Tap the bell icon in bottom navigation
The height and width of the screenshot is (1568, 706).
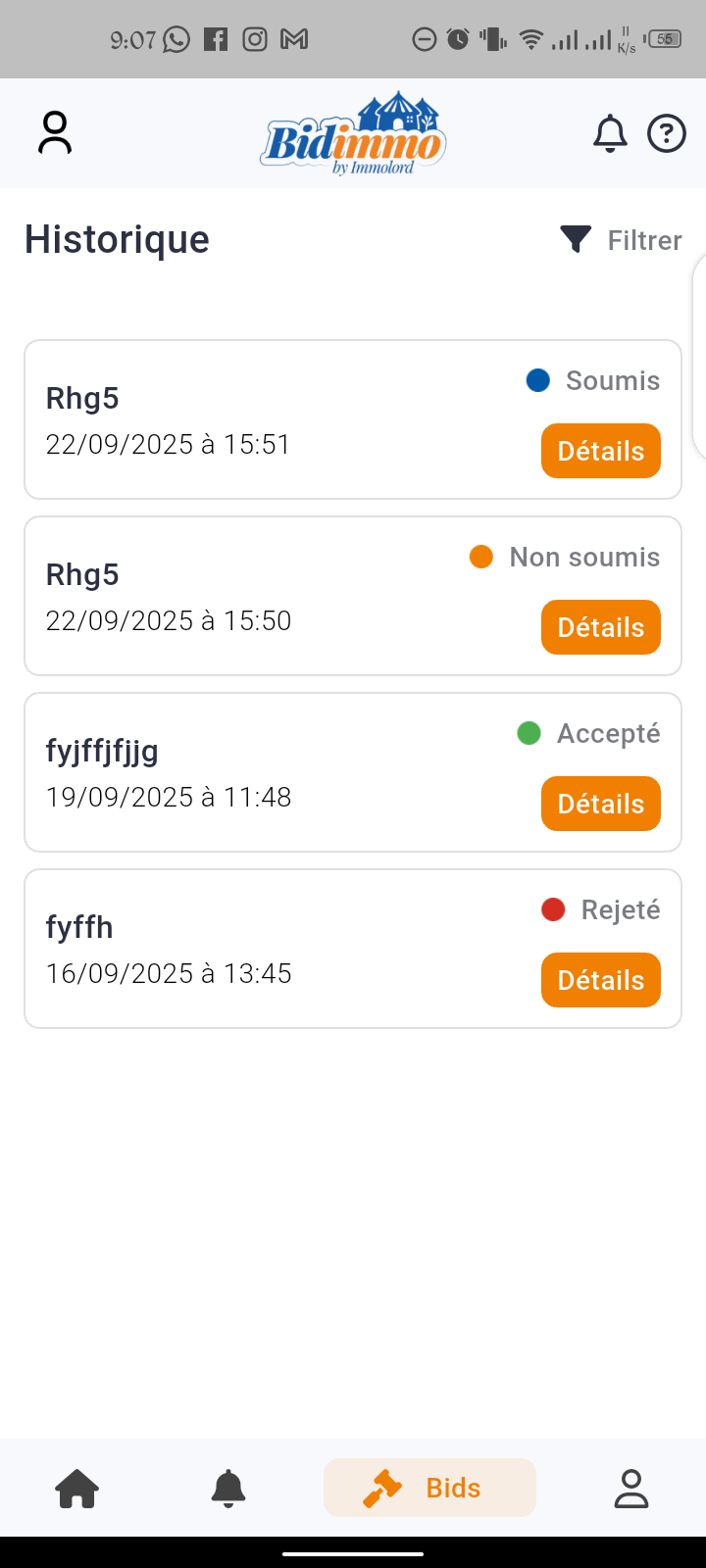pyautogui.click(x=228, y=1488)
